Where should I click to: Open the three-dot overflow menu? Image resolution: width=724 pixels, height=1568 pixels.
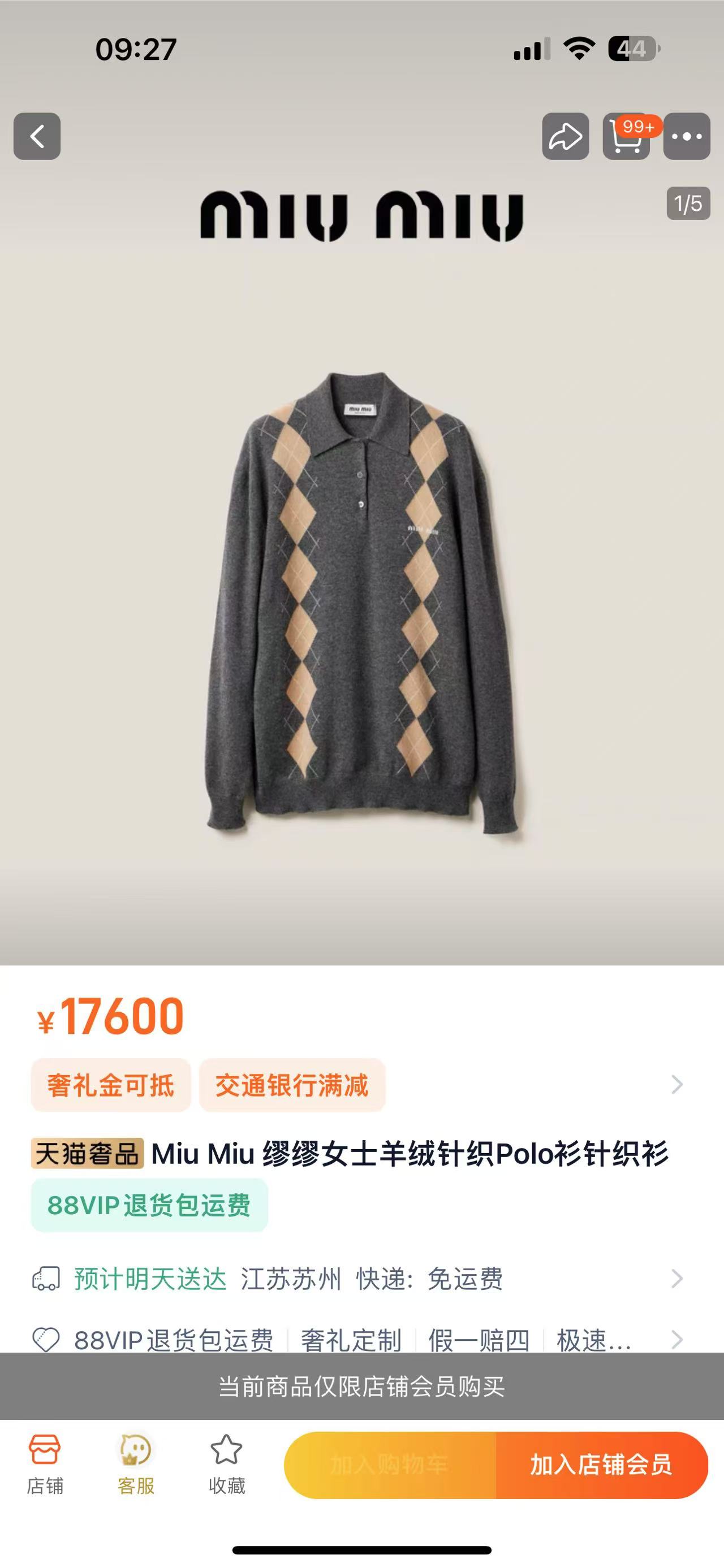point(686,136)
